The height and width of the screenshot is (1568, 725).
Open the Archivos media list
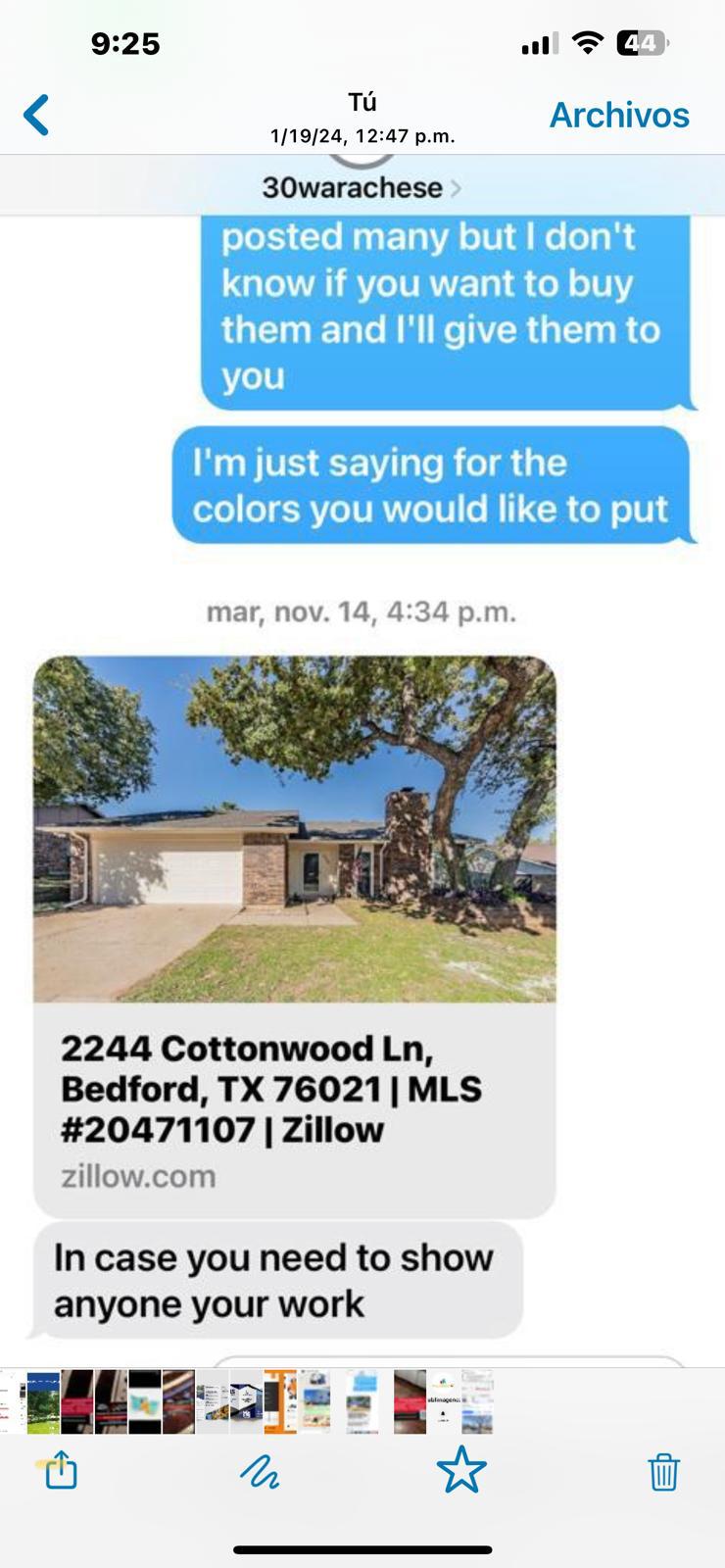pos(618,115)
